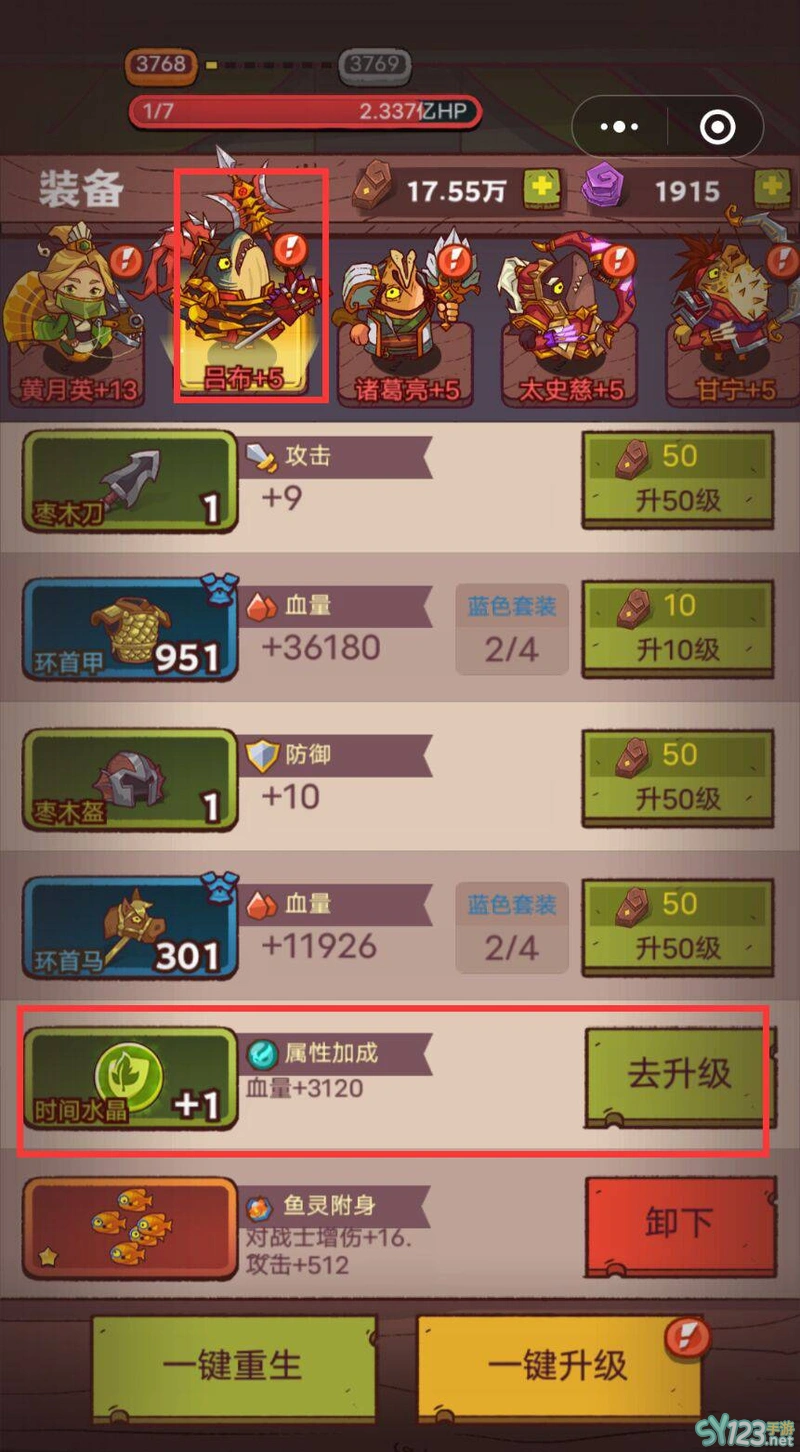Upgrade 枣木盔 by 50 levels
This screenshot has height=1452, width=800.
677,777
